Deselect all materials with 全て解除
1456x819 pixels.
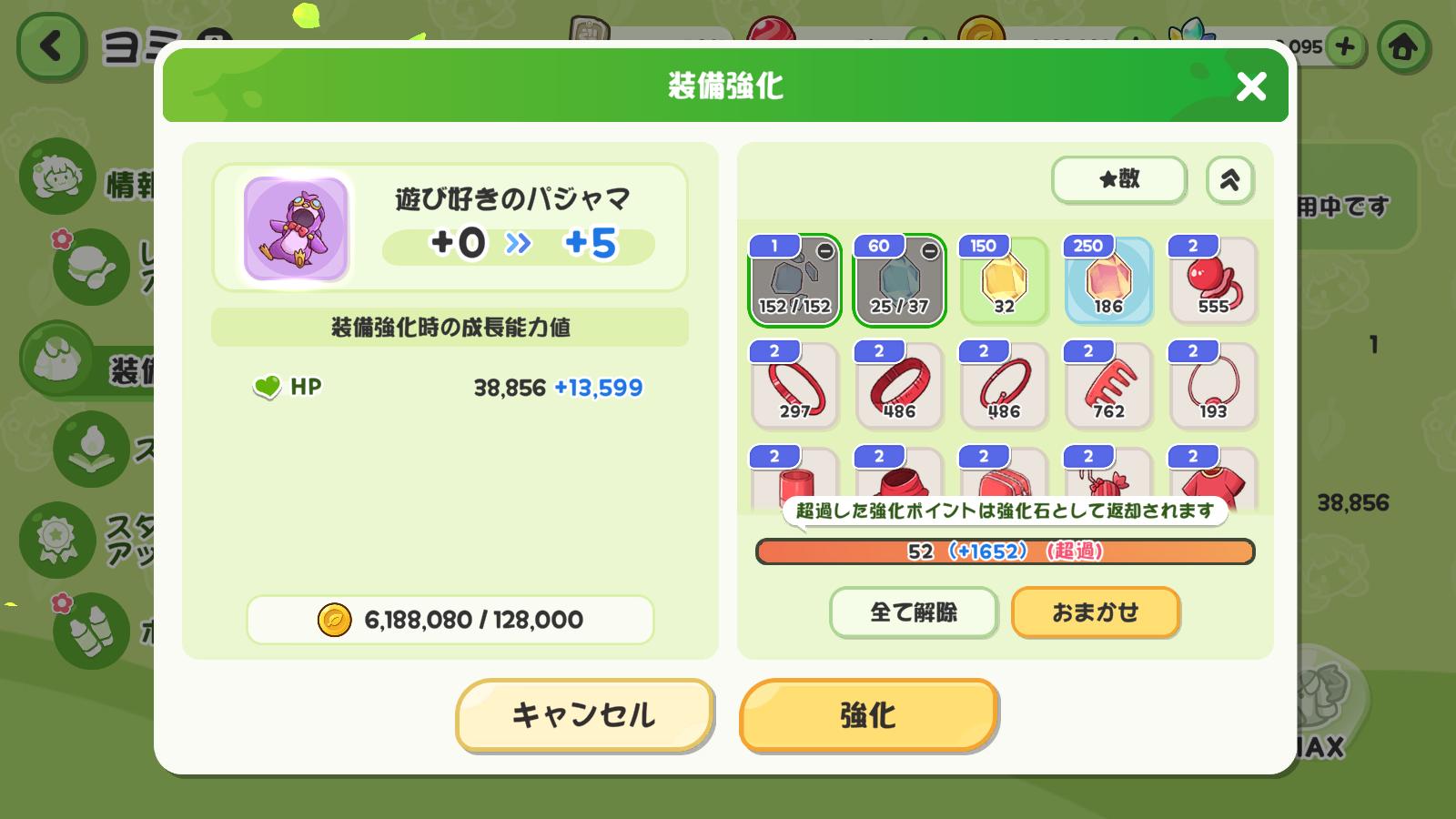[913, 612]
